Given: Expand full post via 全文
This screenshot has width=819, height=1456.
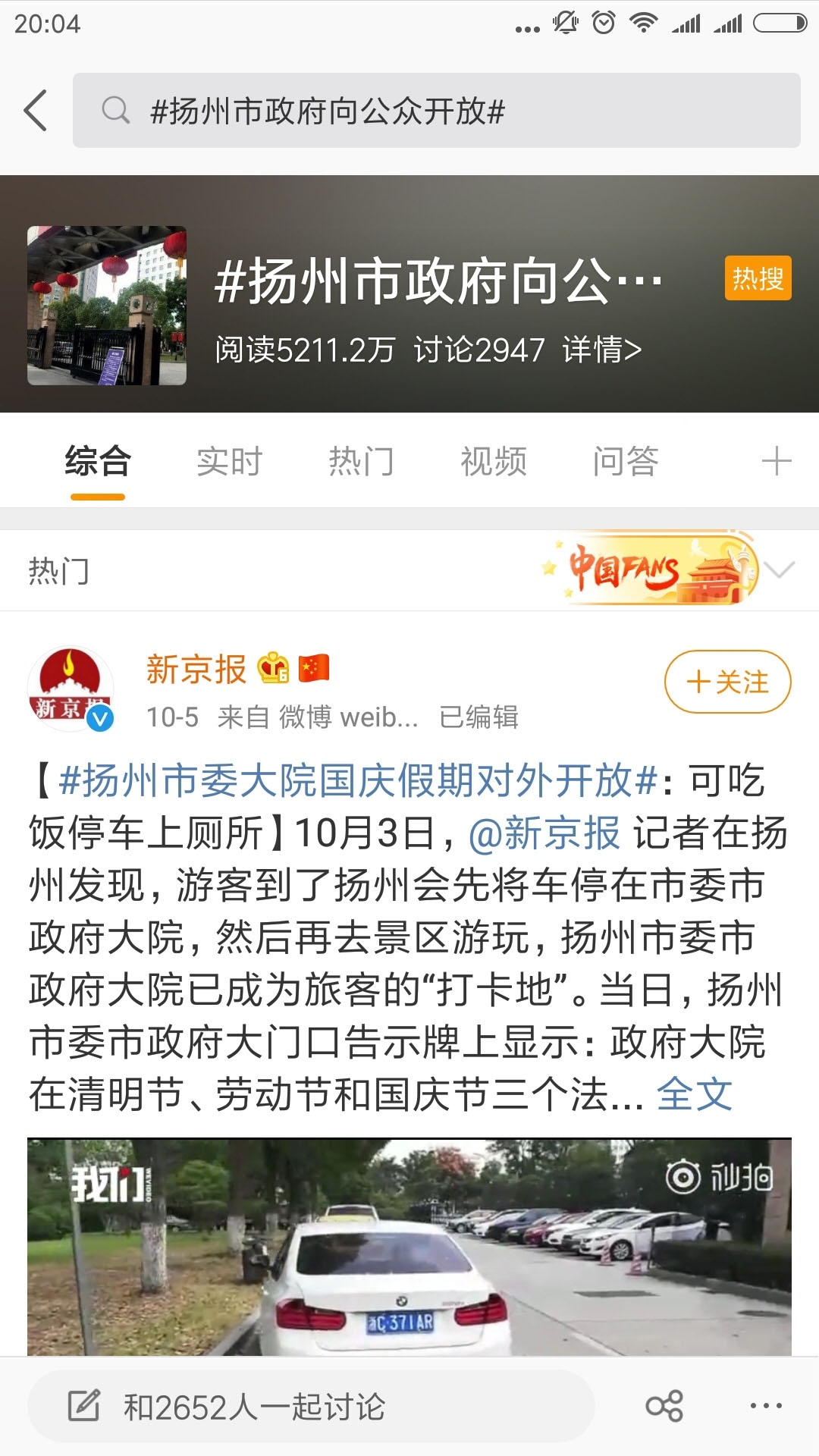Looking at the screenshot, I should pyautogui.click(x=694, y=1094).
